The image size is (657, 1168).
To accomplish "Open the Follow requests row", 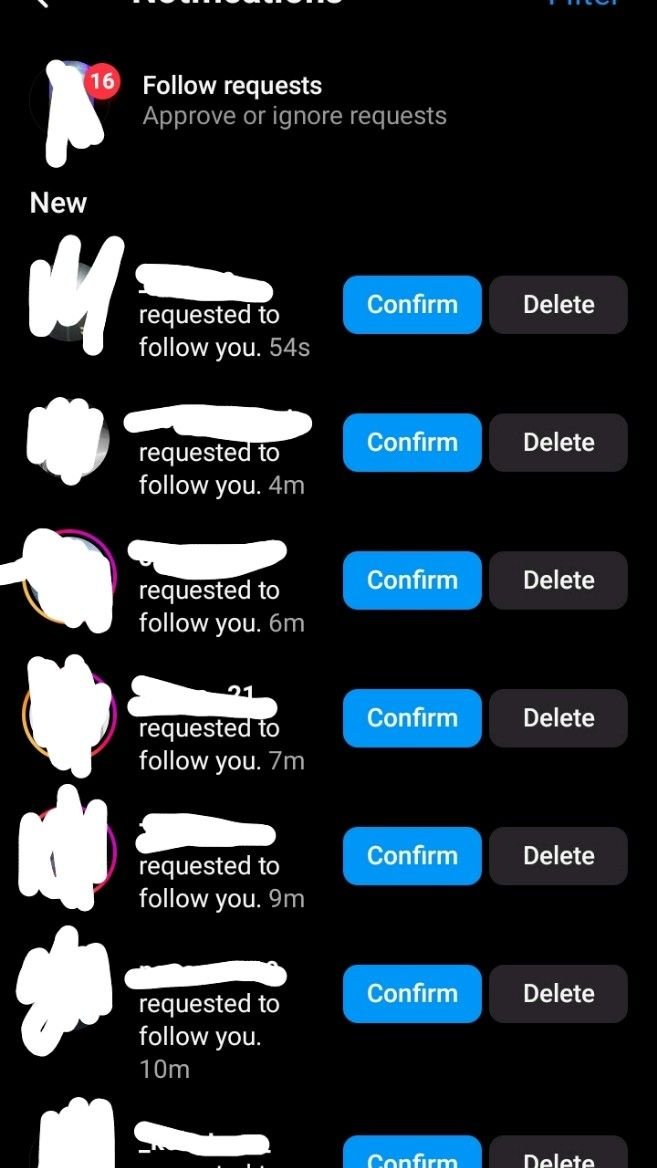I will 328,101.
